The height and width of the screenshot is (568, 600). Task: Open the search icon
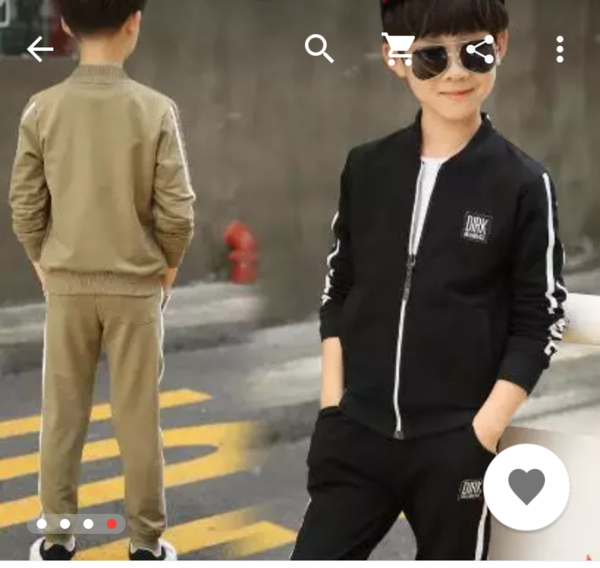coord(319,48)
